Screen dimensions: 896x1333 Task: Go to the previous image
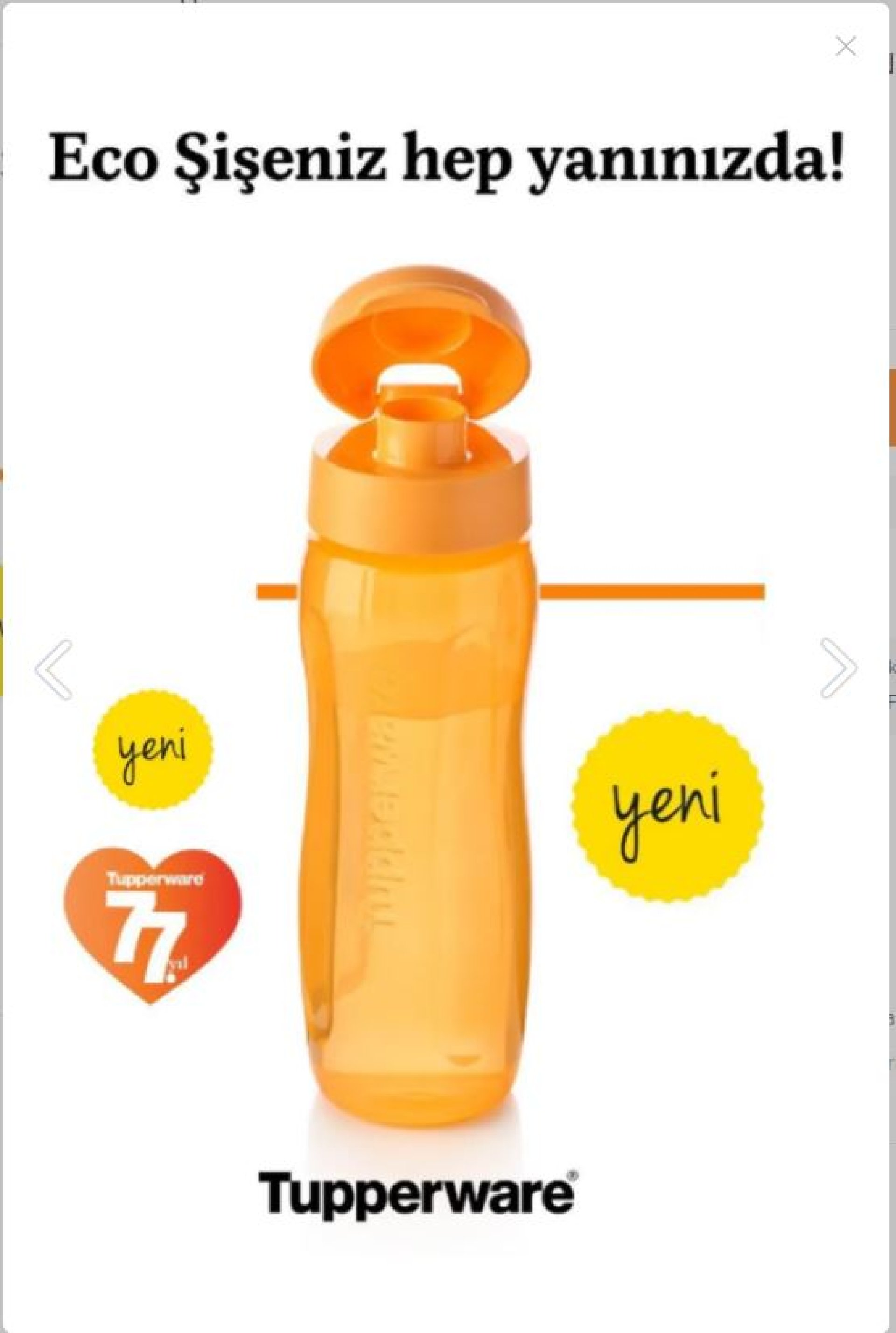pyautogui.click(x=54, y=669)
